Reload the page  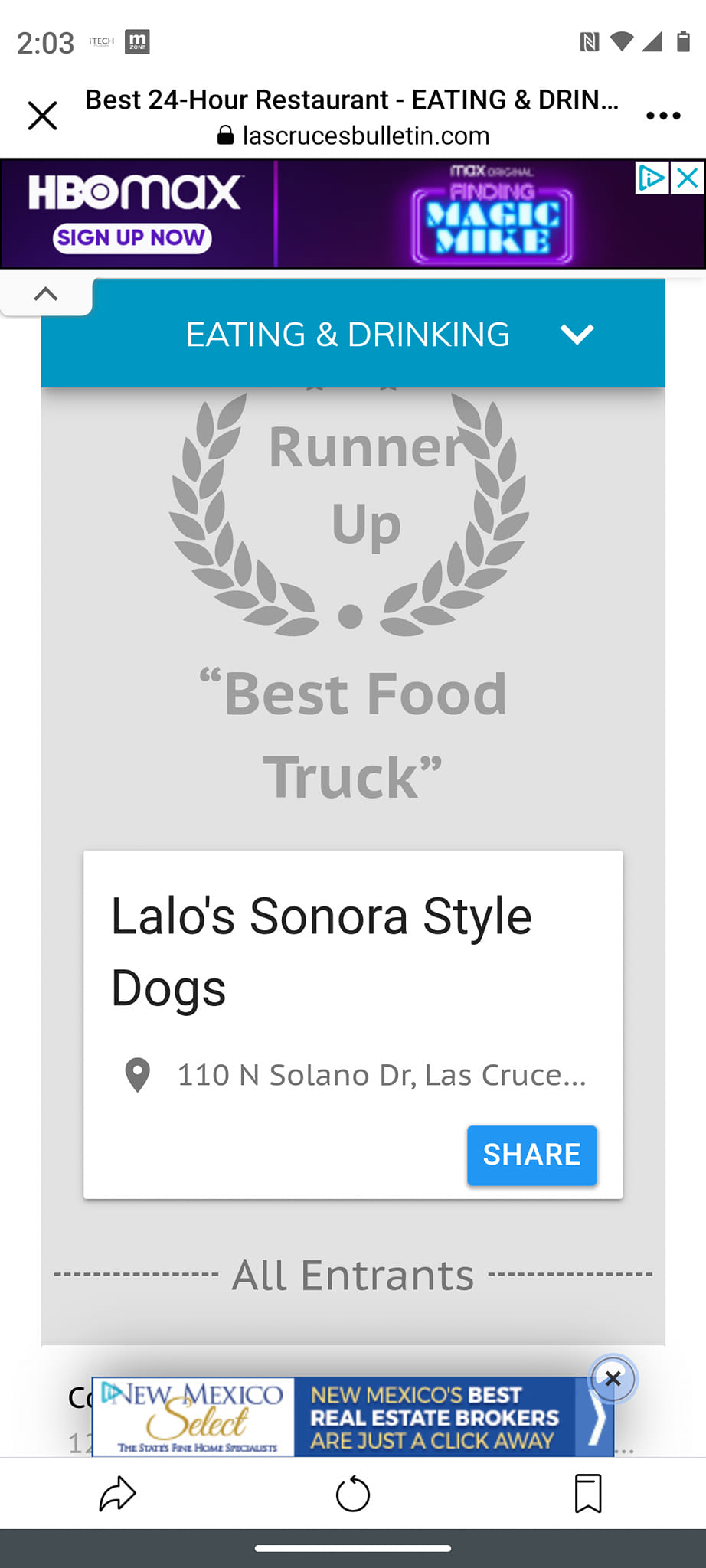pyautogui.click(x=353, y=1494)
